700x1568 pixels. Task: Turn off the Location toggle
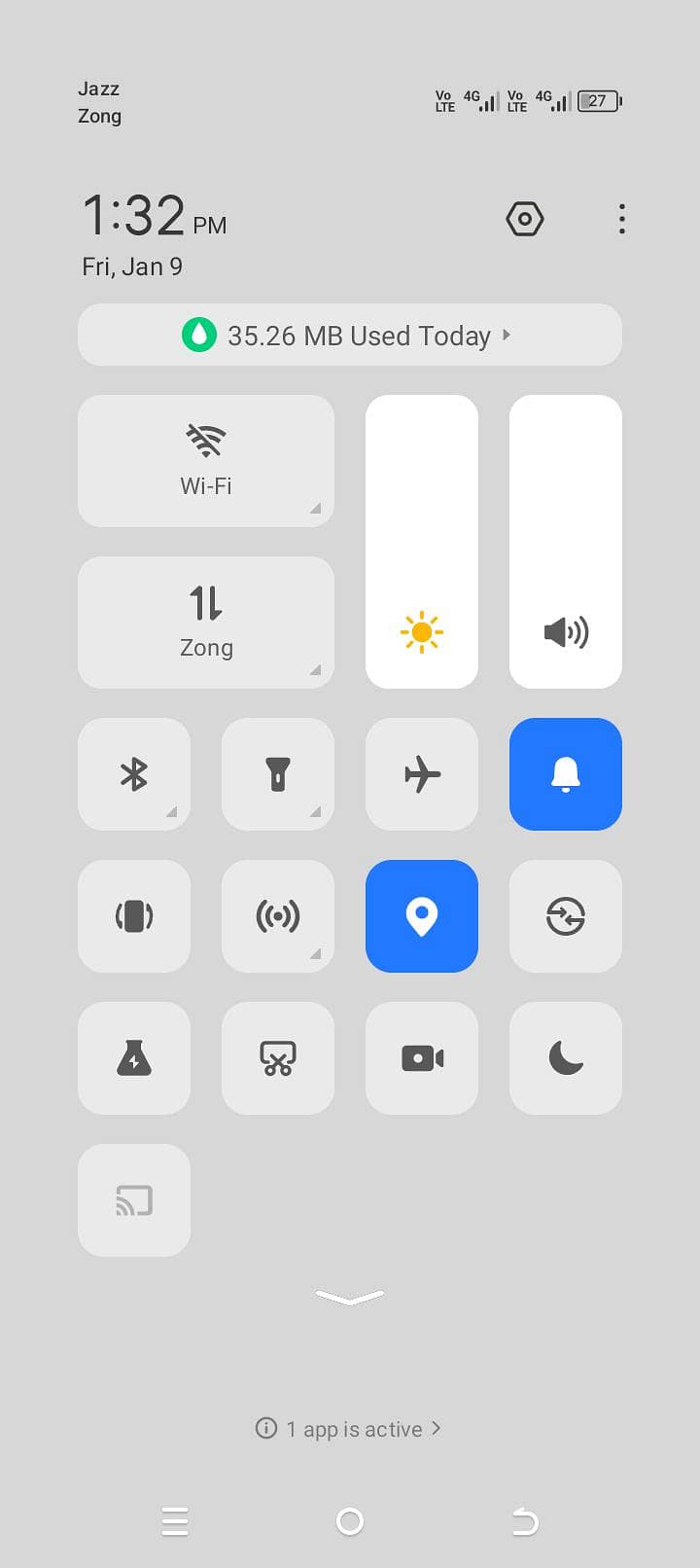pos(422,916)
